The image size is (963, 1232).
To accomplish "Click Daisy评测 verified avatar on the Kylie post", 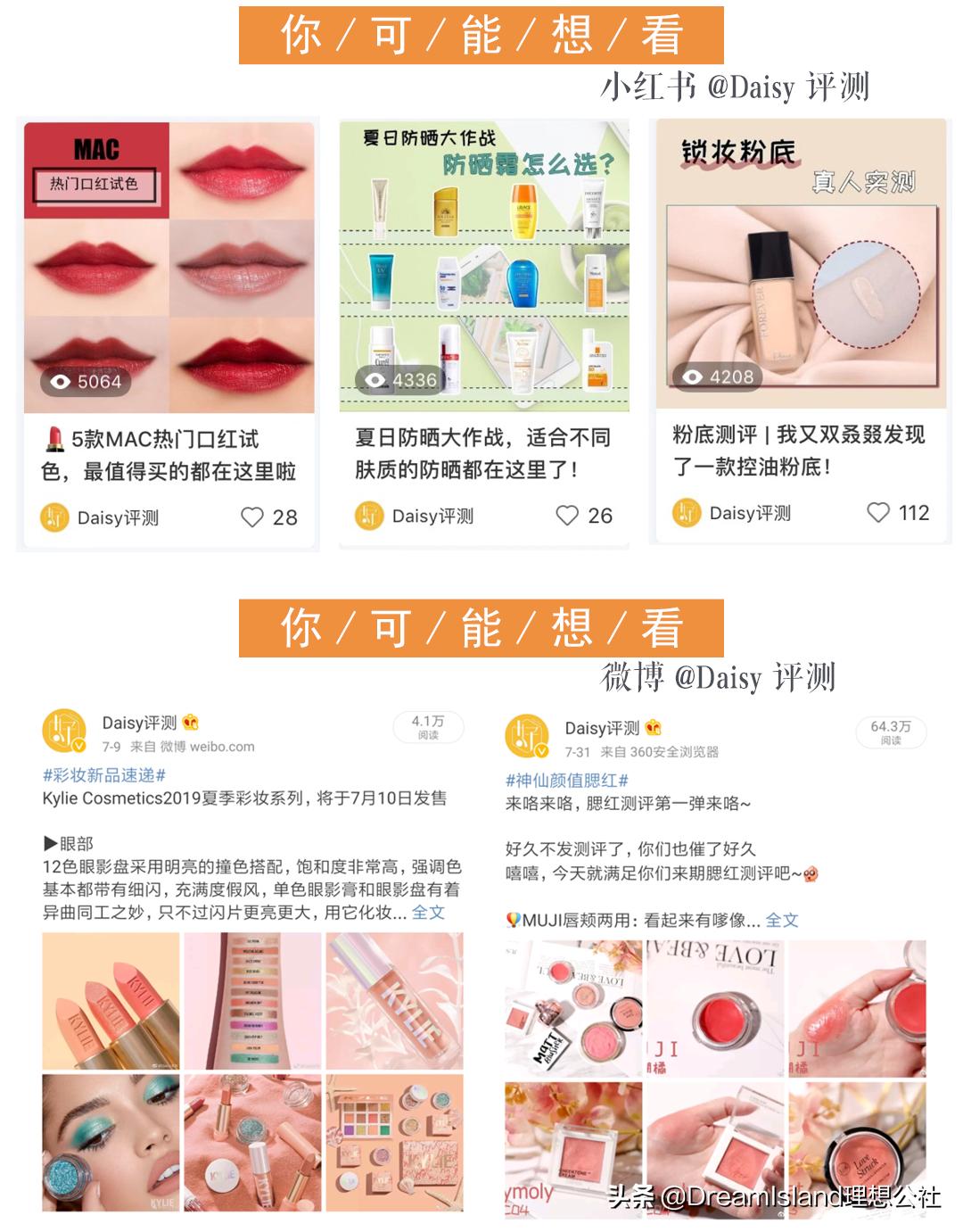I will click(x=62, y=731).
